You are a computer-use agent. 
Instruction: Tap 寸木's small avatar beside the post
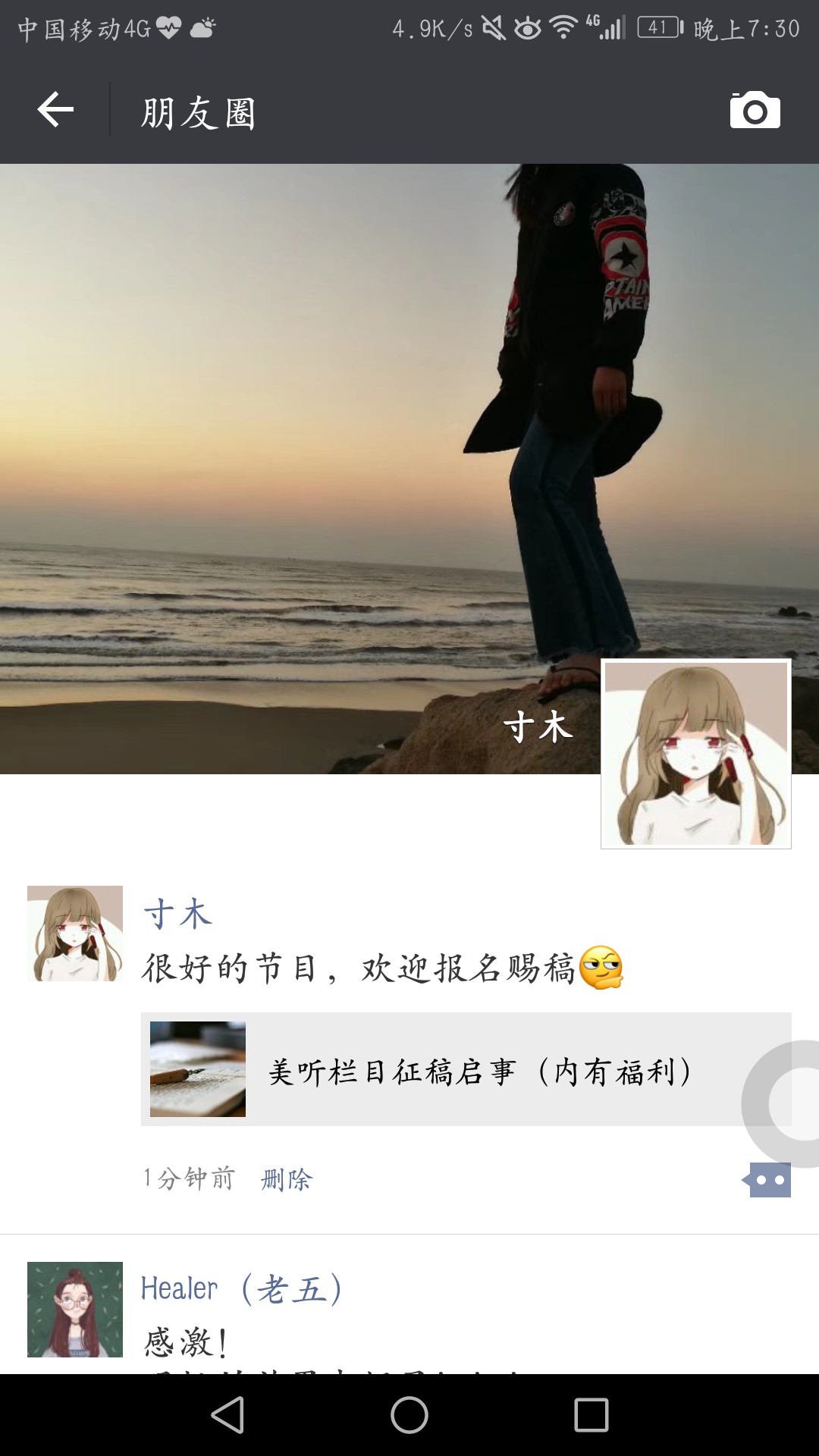[x=75, y=934]
